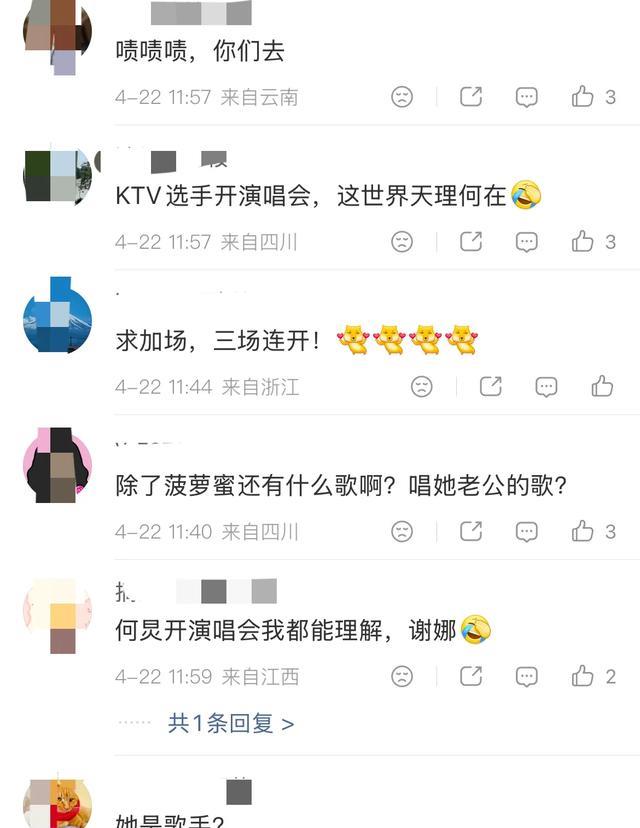This screenshot has height=828, width=640.
Task: Expand 共1条回复 replies
Action: (x=231, y=723)
